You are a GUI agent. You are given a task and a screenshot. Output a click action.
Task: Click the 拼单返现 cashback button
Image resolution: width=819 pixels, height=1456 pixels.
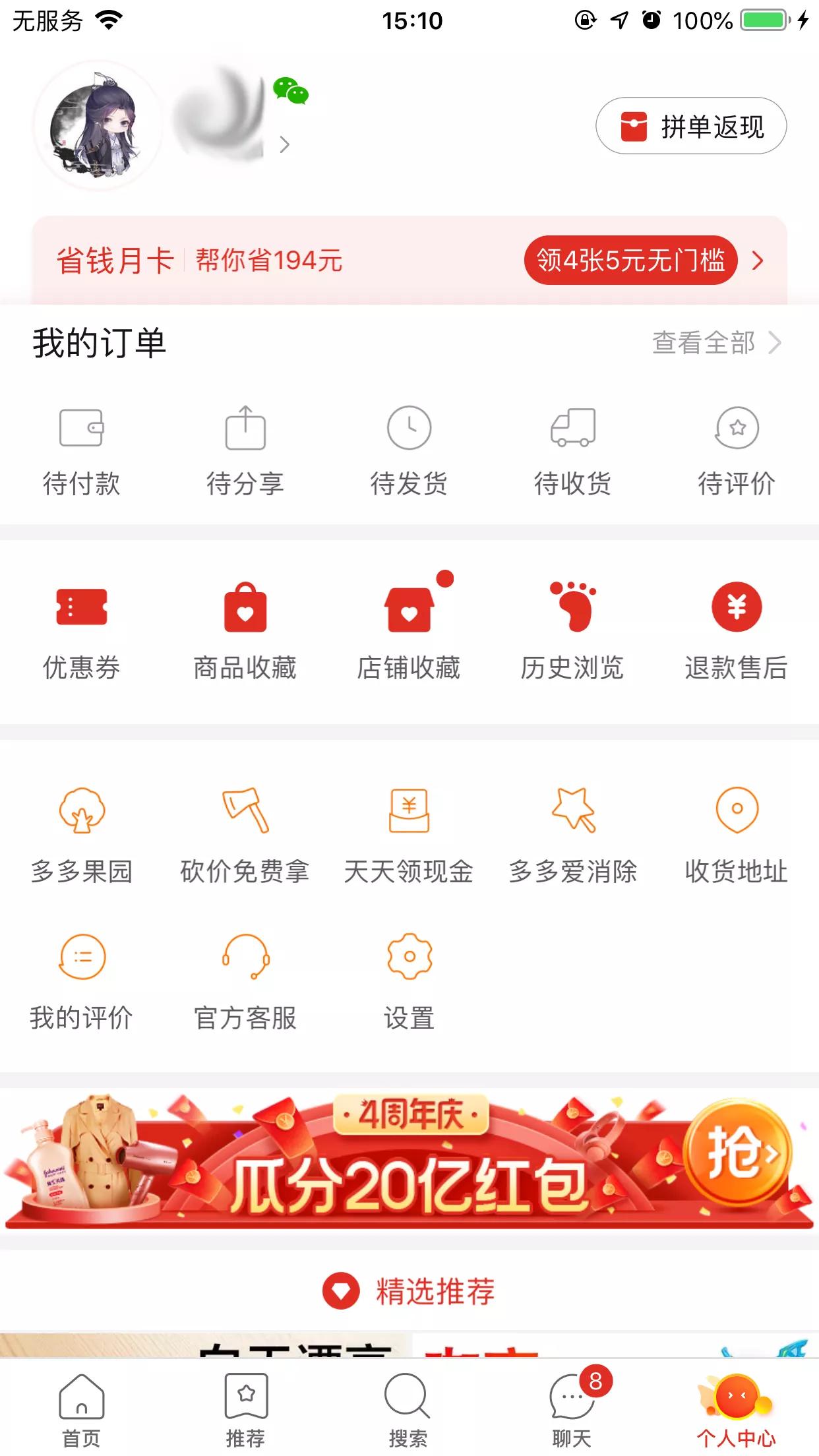(690, 125)
